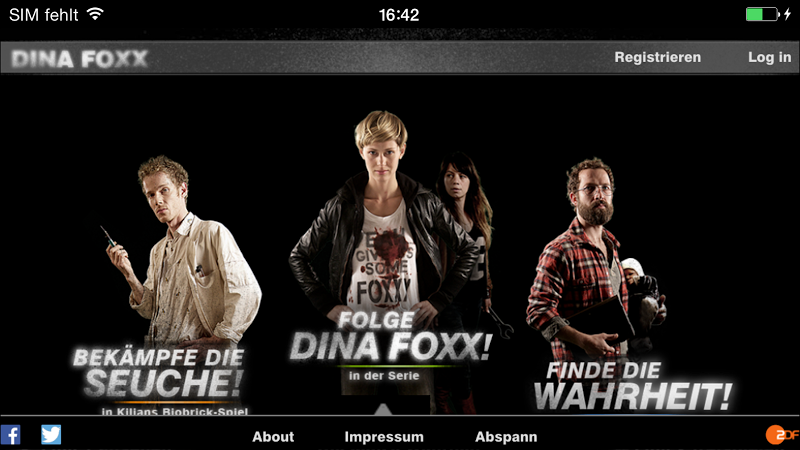
Task: Show the Abspann credits
Action: pos(506,437)
